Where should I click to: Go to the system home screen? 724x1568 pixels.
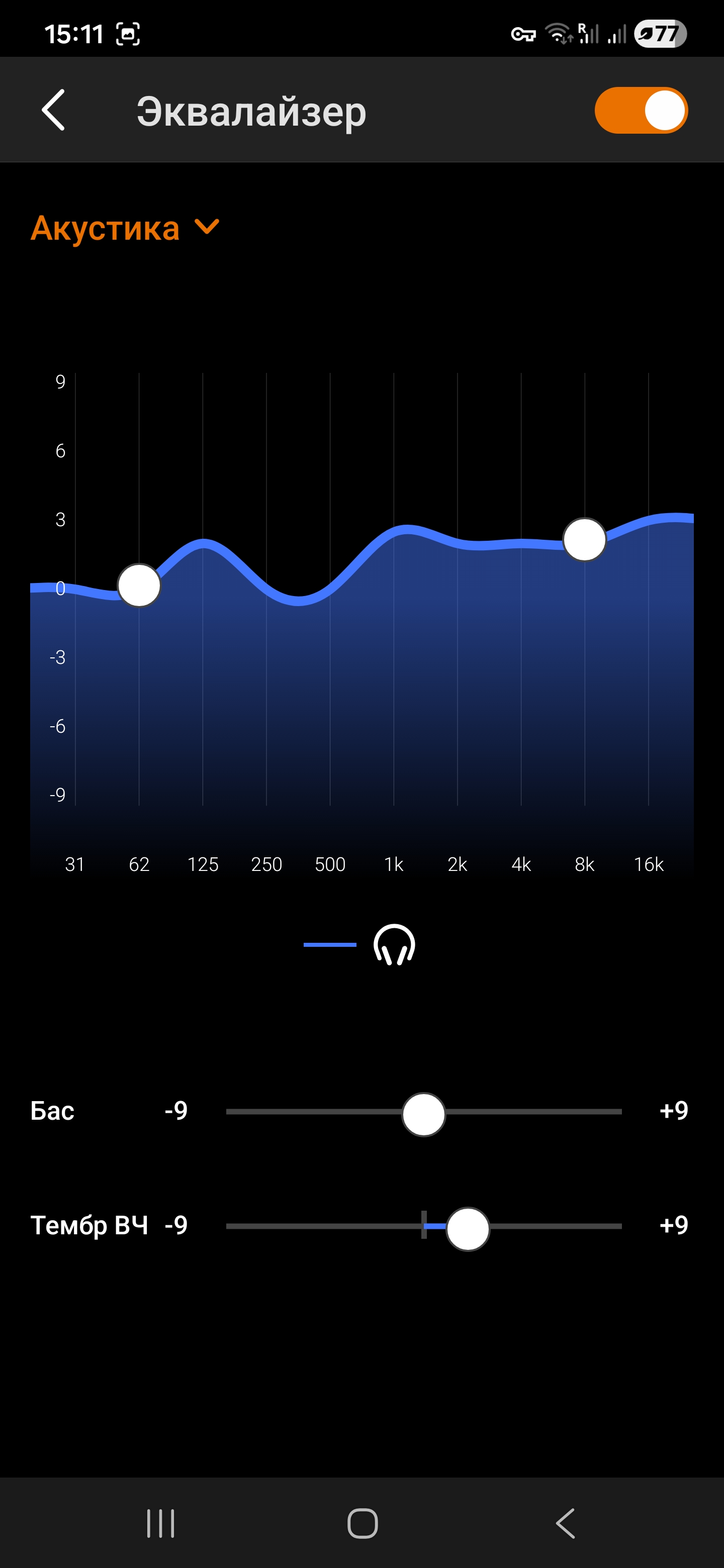pos(363,1523)
